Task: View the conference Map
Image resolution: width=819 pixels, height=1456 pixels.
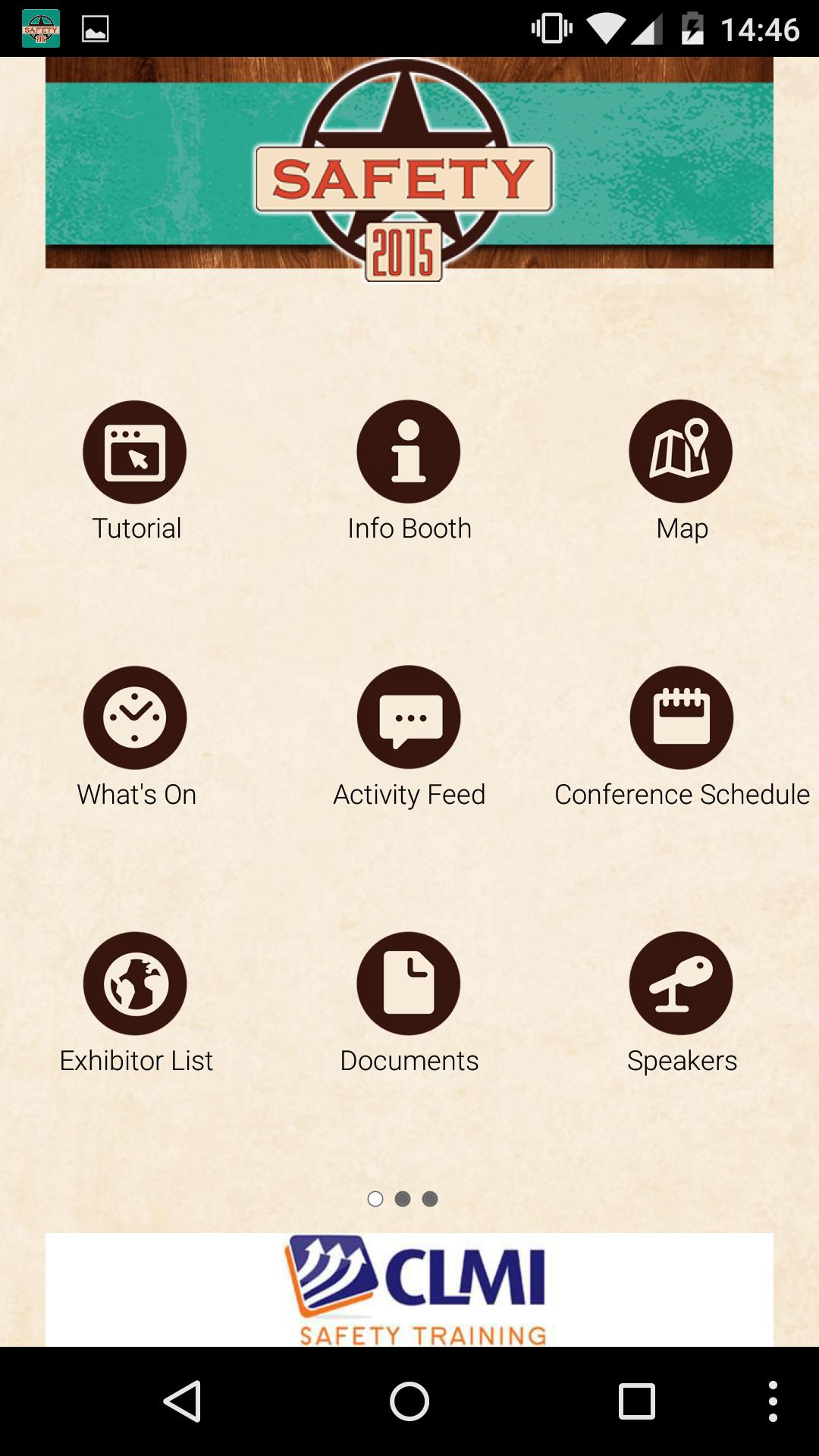Action: 681,453
